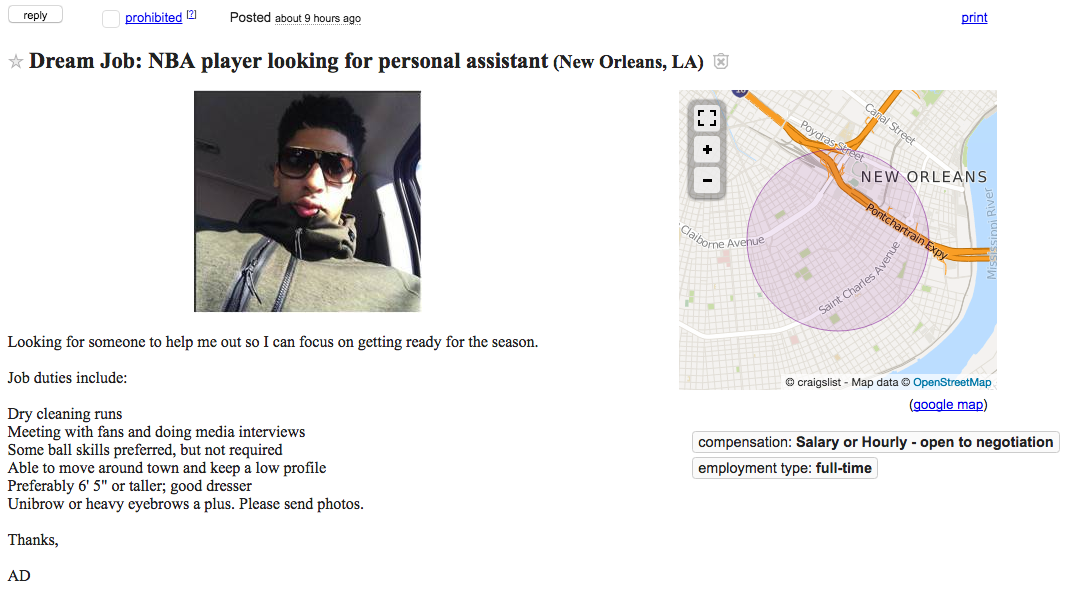The height and width of the screenshot is (589, 1067).
Task: Open the OpenStreetMap attribution link
Action: [x=952, y=382]
